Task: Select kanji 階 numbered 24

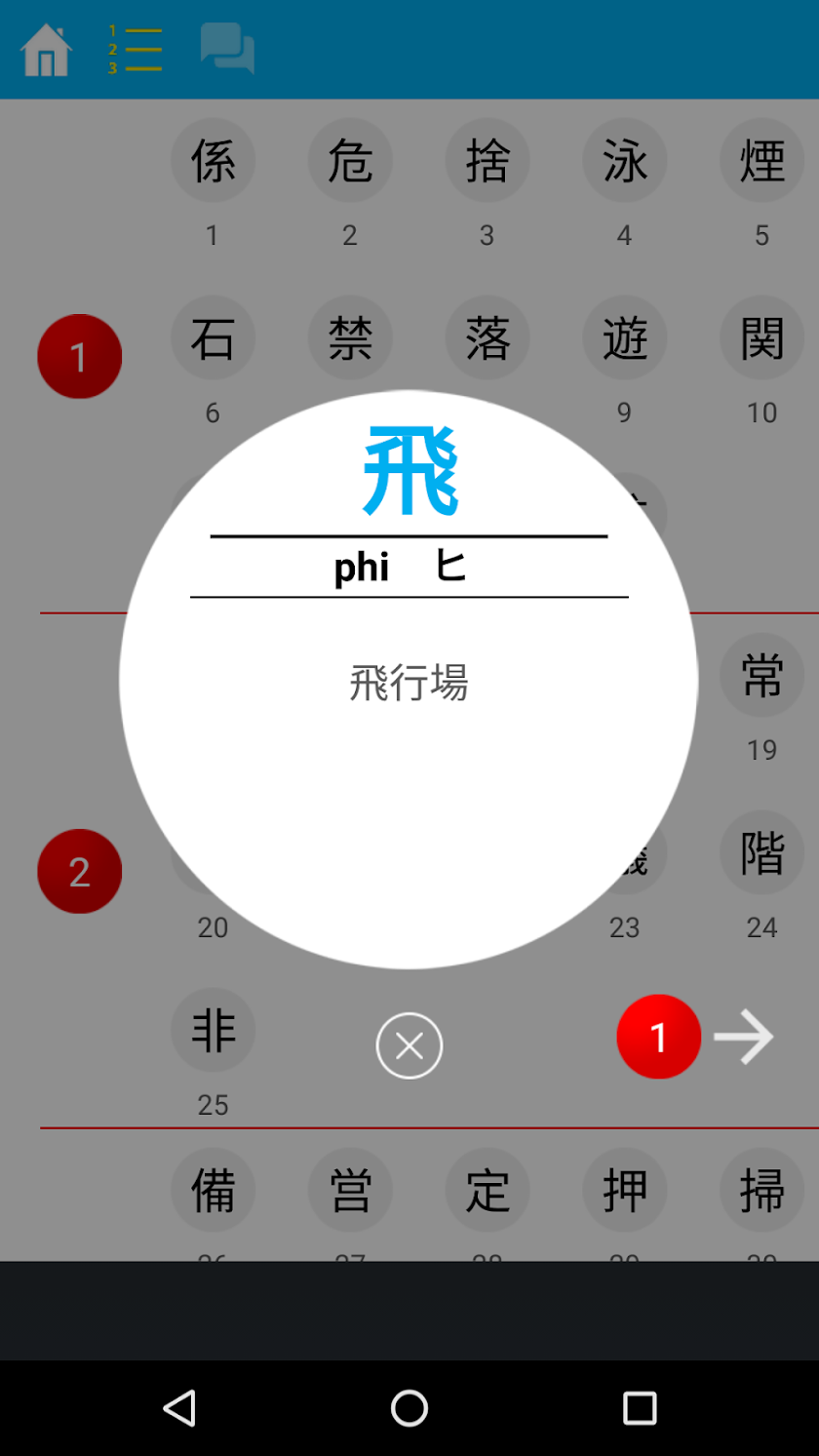Action: (761, 853)
